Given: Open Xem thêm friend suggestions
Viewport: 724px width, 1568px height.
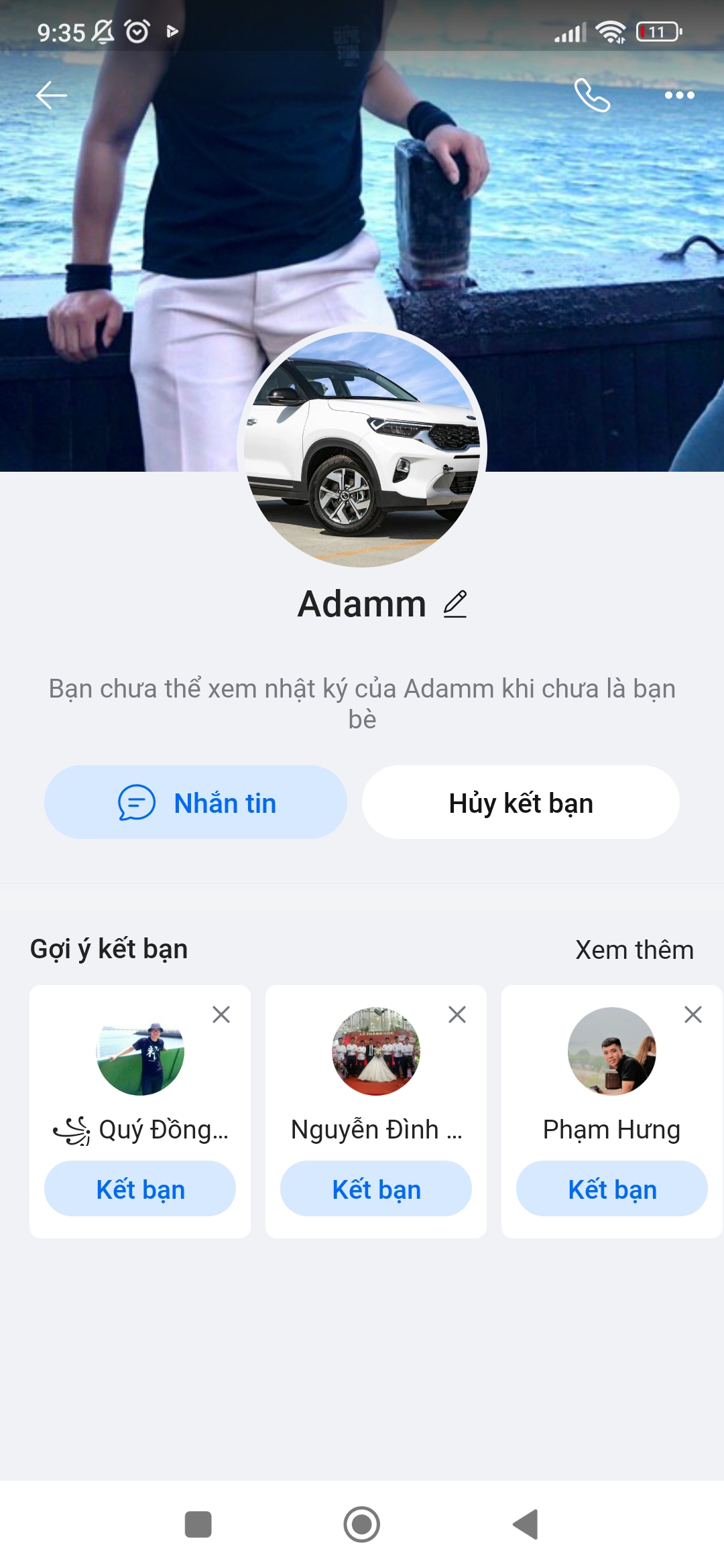Looking at the screenshot, I should click(634, 950).
